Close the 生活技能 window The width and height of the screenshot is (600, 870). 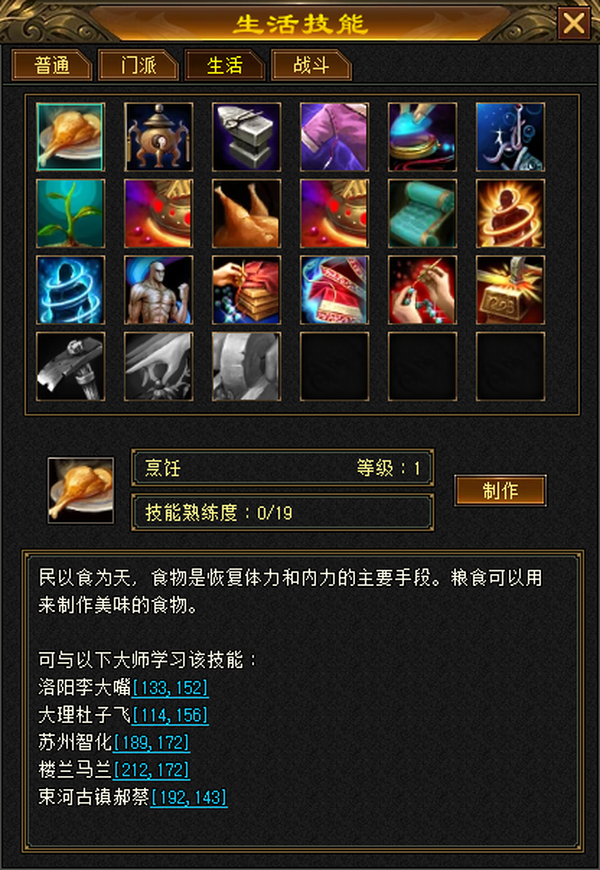pos(573,23)
